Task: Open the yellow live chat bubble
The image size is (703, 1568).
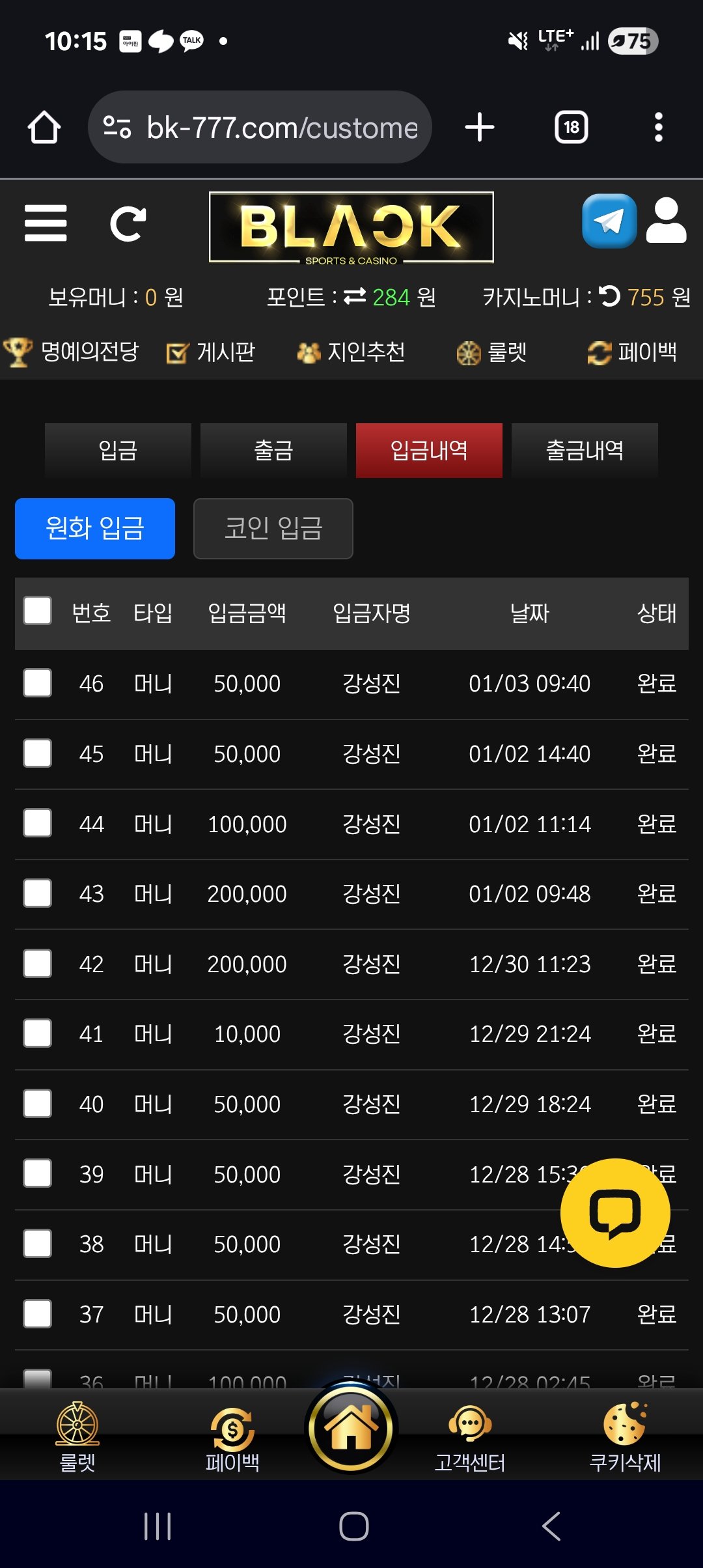Action: pyautogui.click(x=615, y=1212)
